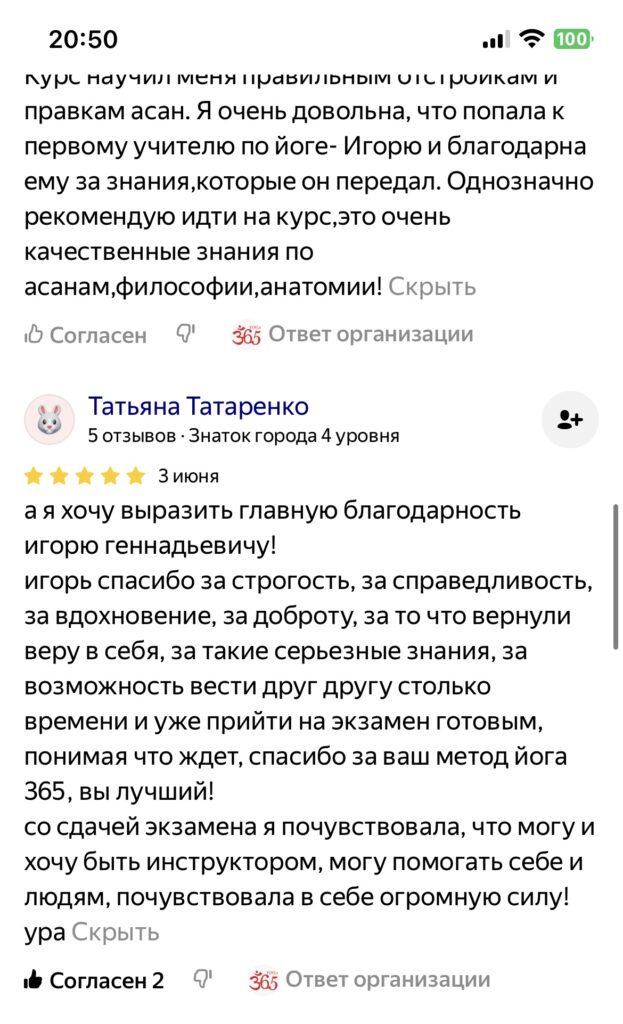Dislike the first review about the yoga course
The height and width of the screenshot is (1024, 623).
pos(186,334)
